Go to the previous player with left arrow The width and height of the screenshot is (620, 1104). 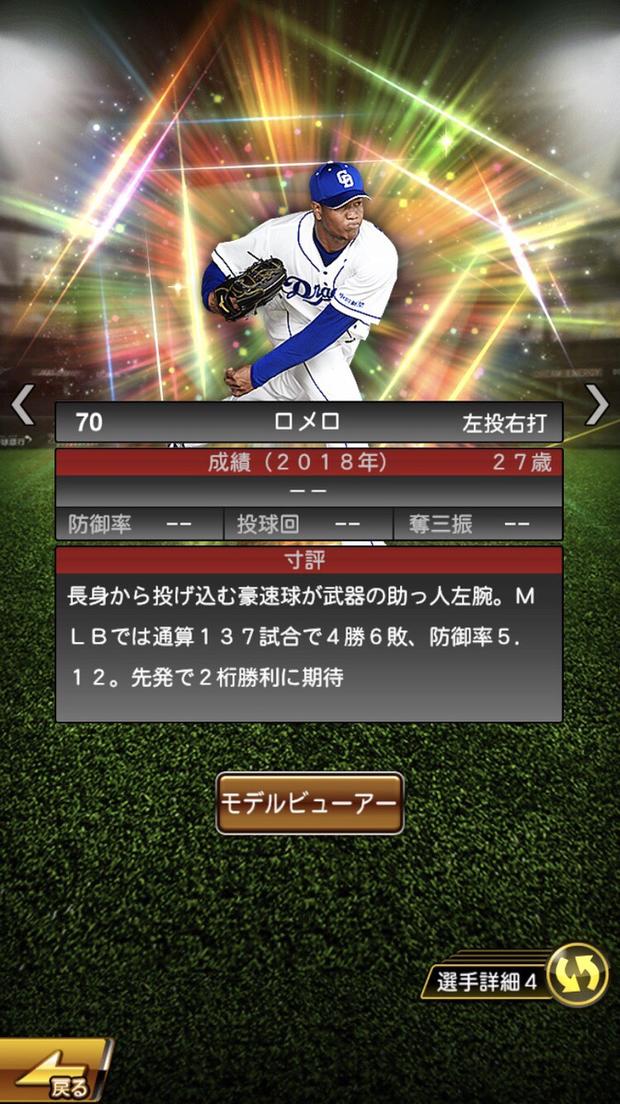22,405
